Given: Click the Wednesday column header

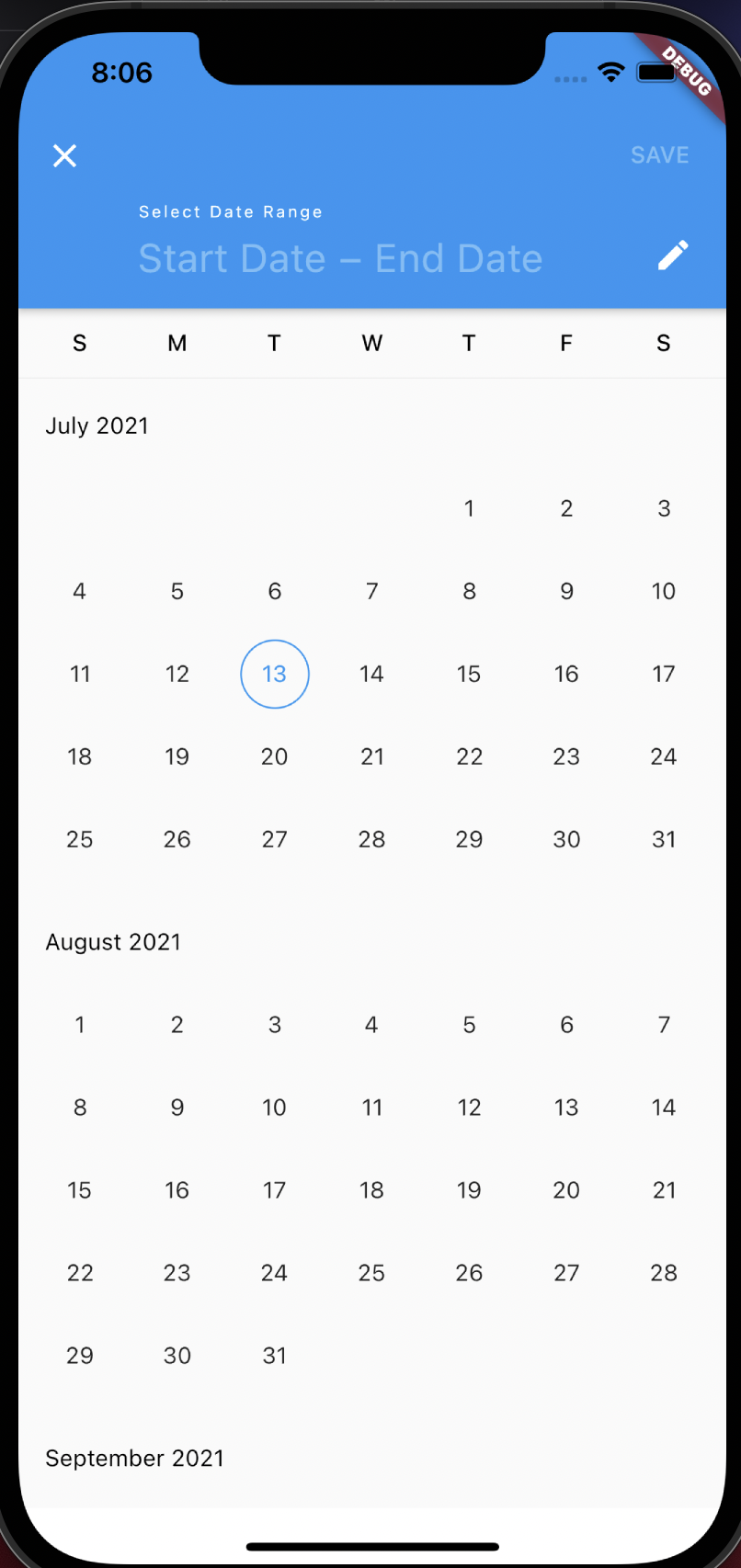Looking at the screenshot, I should [x=371, y=343].
